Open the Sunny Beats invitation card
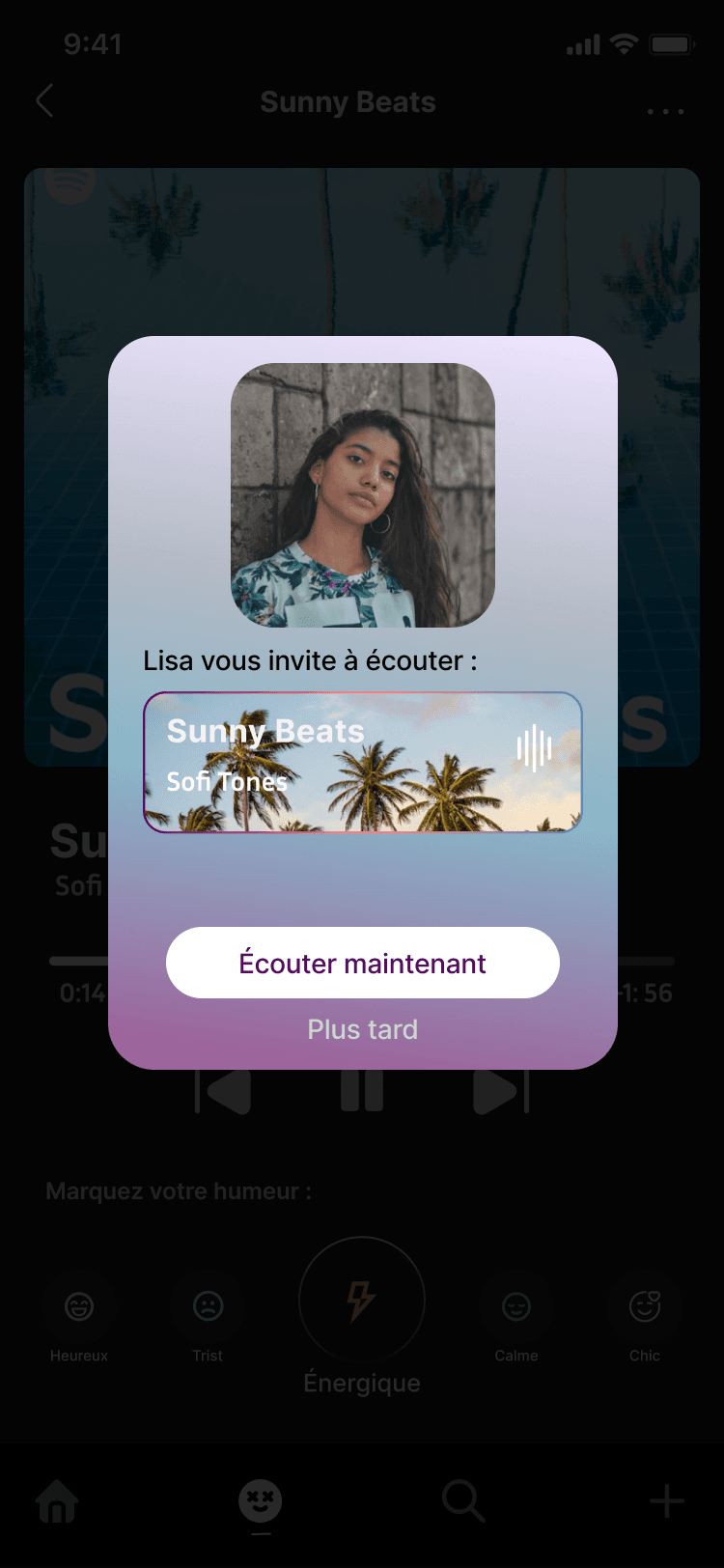This screenshot has height=1568, width=724. (363, 762)
